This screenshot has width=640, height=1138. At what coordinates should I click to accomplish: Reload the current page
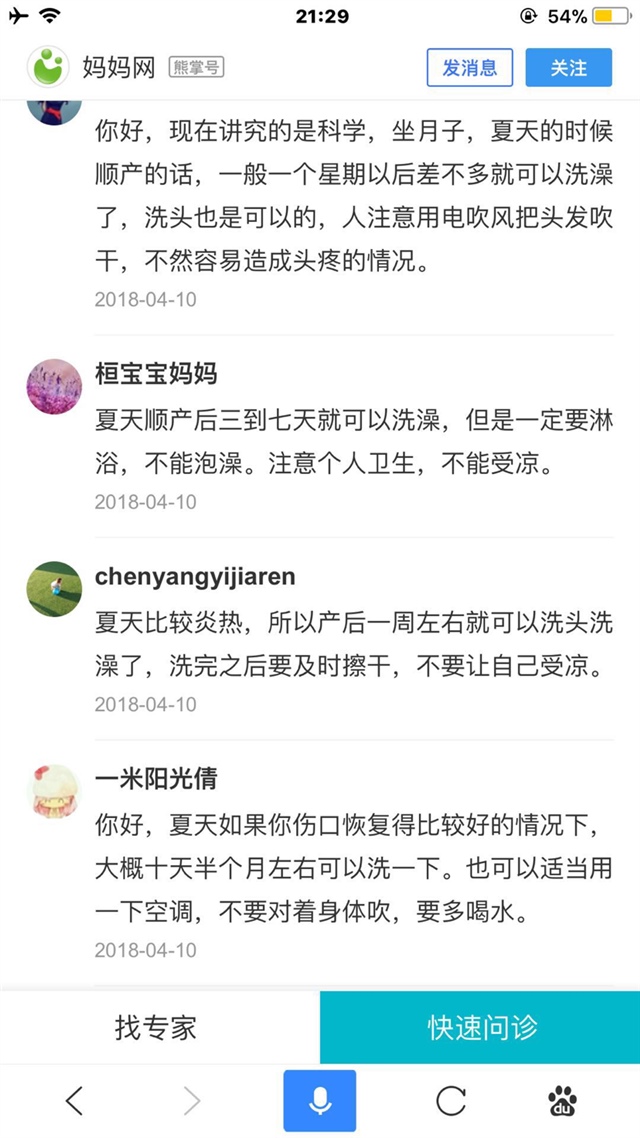[x=450, y=1101]
